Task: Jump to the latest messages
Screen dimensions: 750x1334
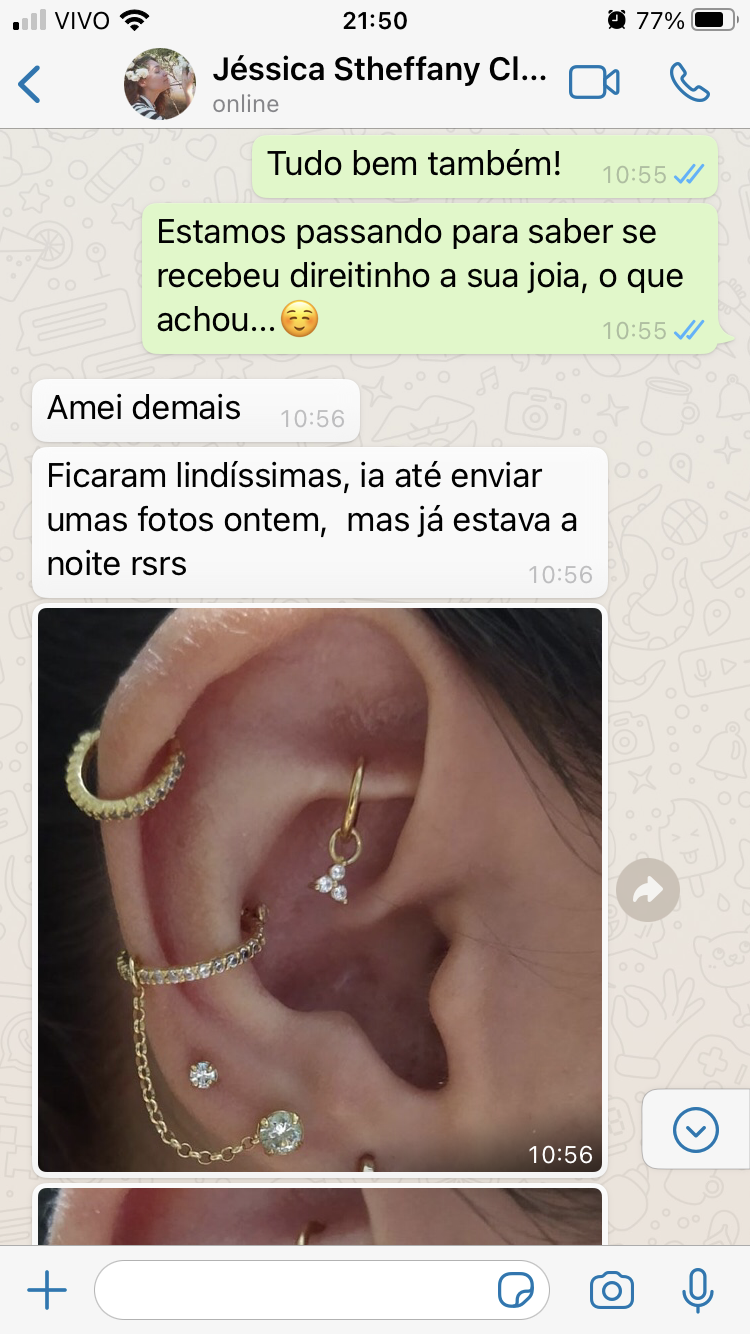Action: 696,1130
